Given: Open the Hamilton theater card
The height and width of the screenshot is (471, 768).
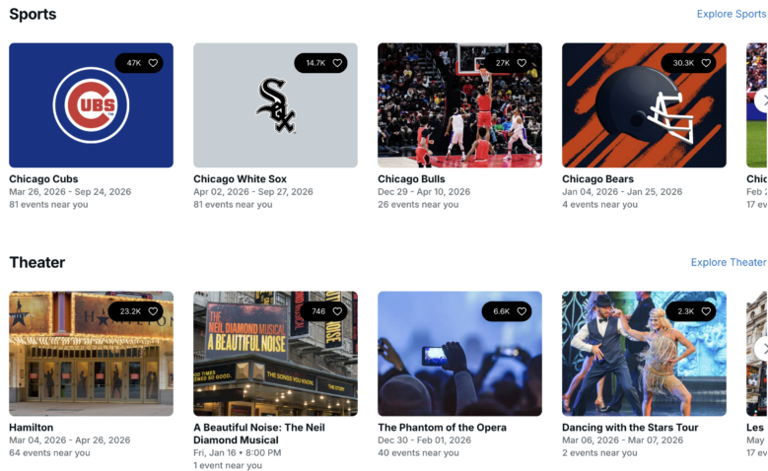Looking at the screenshot, I should pos(91,353).
